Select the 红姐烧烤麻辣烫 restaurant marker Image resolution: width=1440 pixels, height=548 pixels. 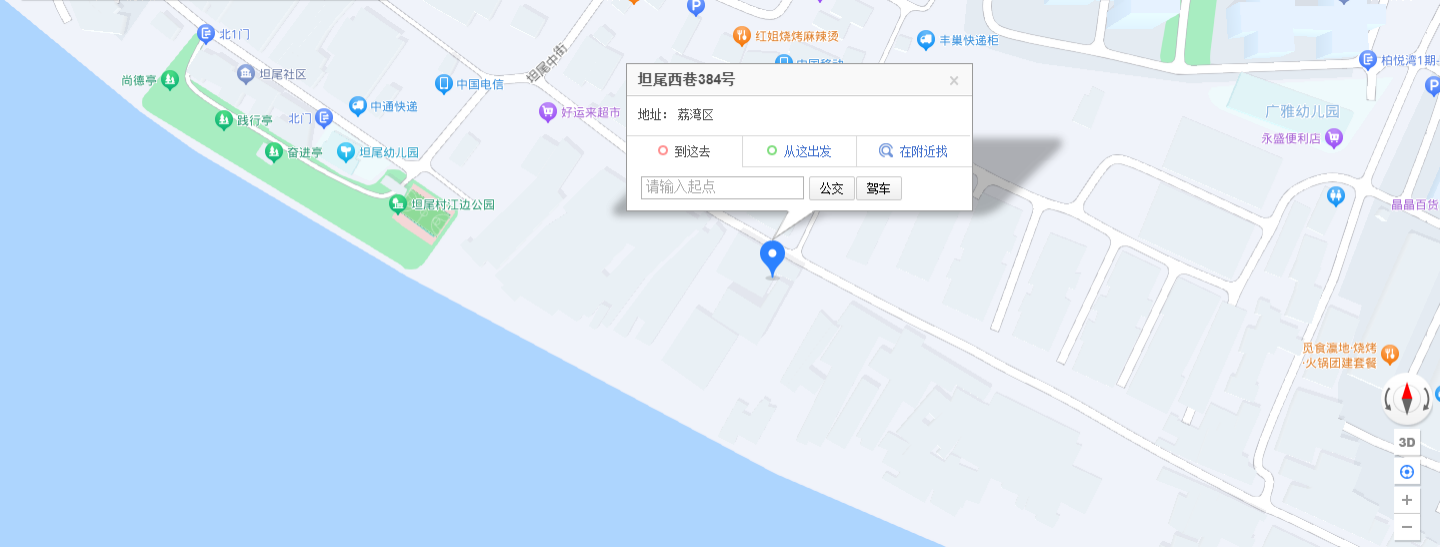(741, 36)
